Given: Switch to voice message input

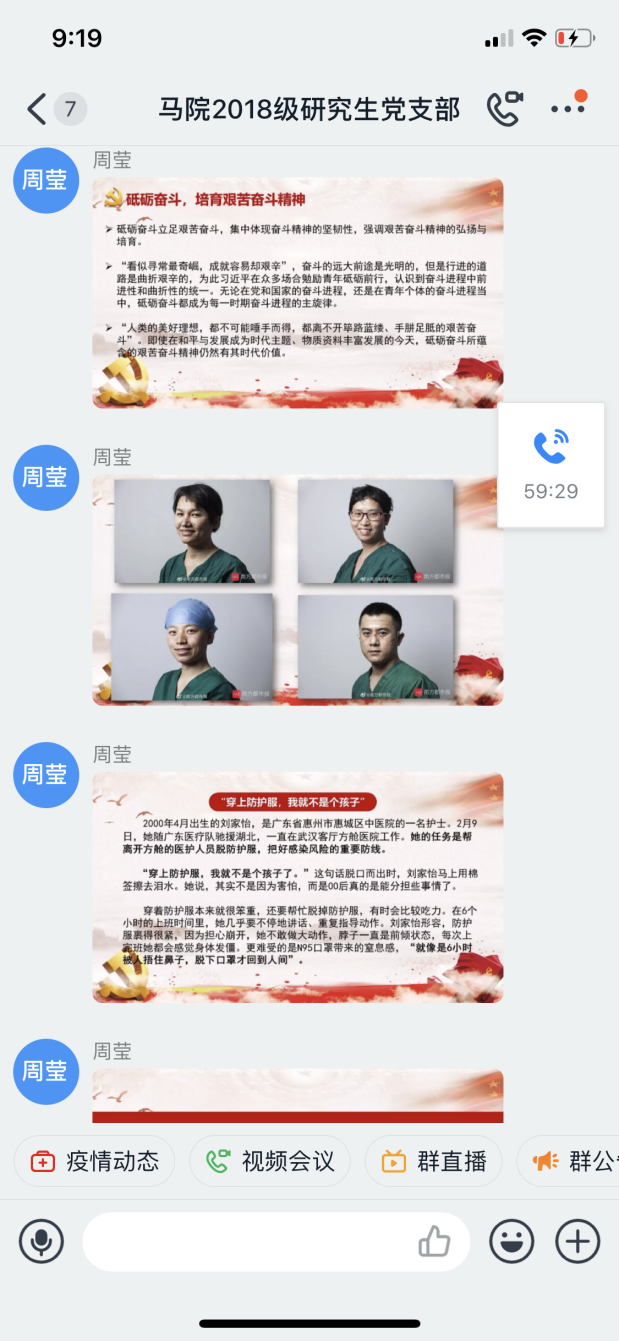Looking at the screenshot, I should pos(41,1242).
